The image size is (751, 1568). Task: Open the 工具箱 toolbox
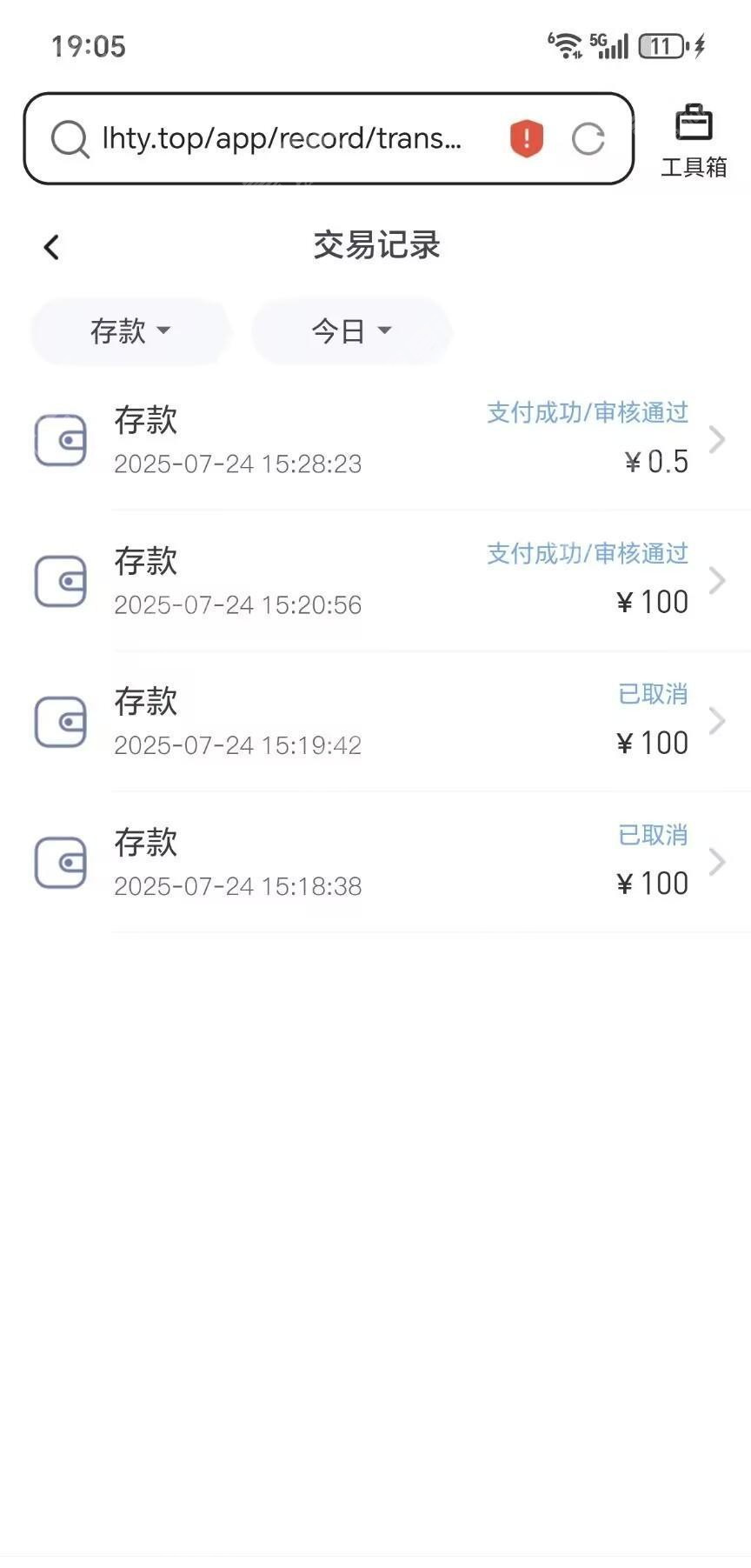pyautogui.click(x=694, y=141)
